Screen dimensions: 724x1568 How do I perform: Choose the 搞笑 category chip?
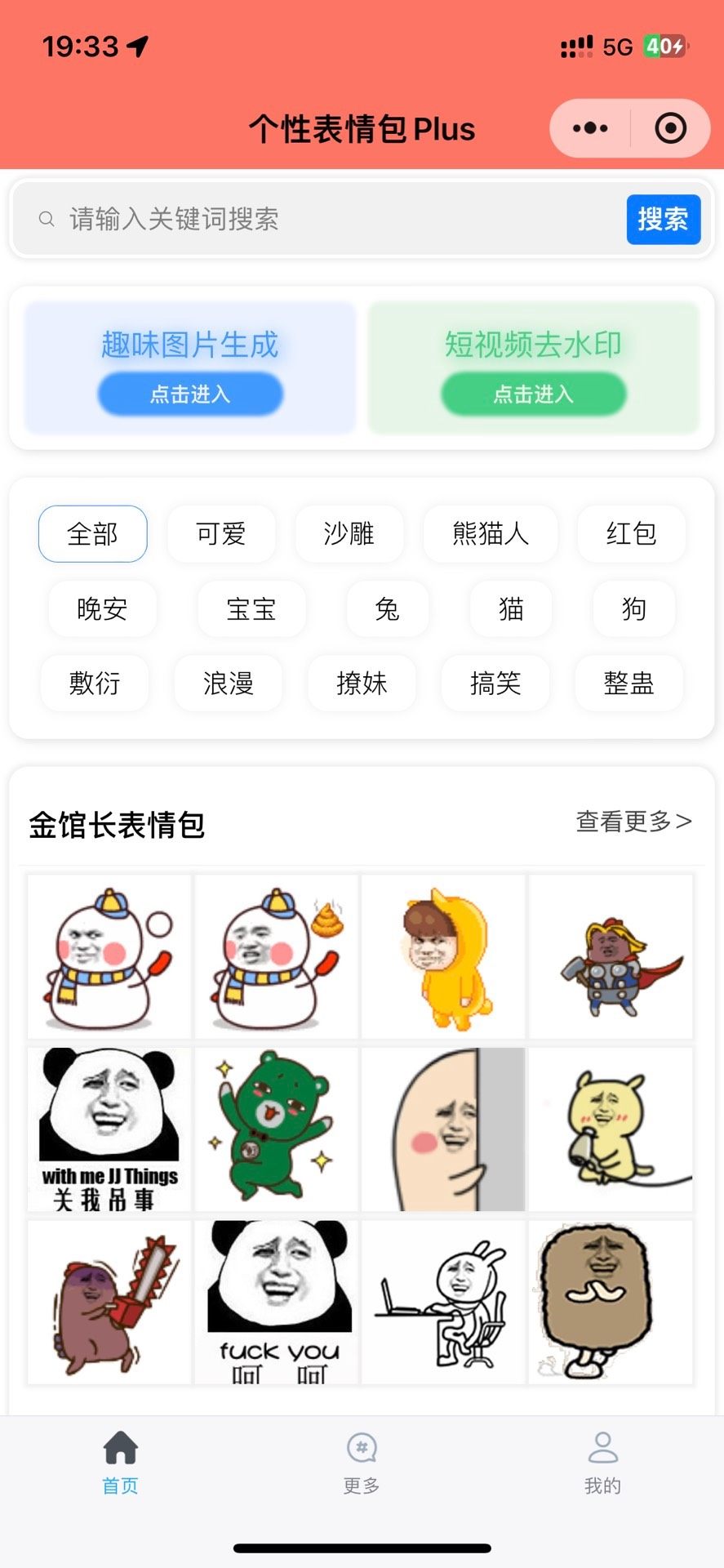pyautogui.click(x=495, y=683)
